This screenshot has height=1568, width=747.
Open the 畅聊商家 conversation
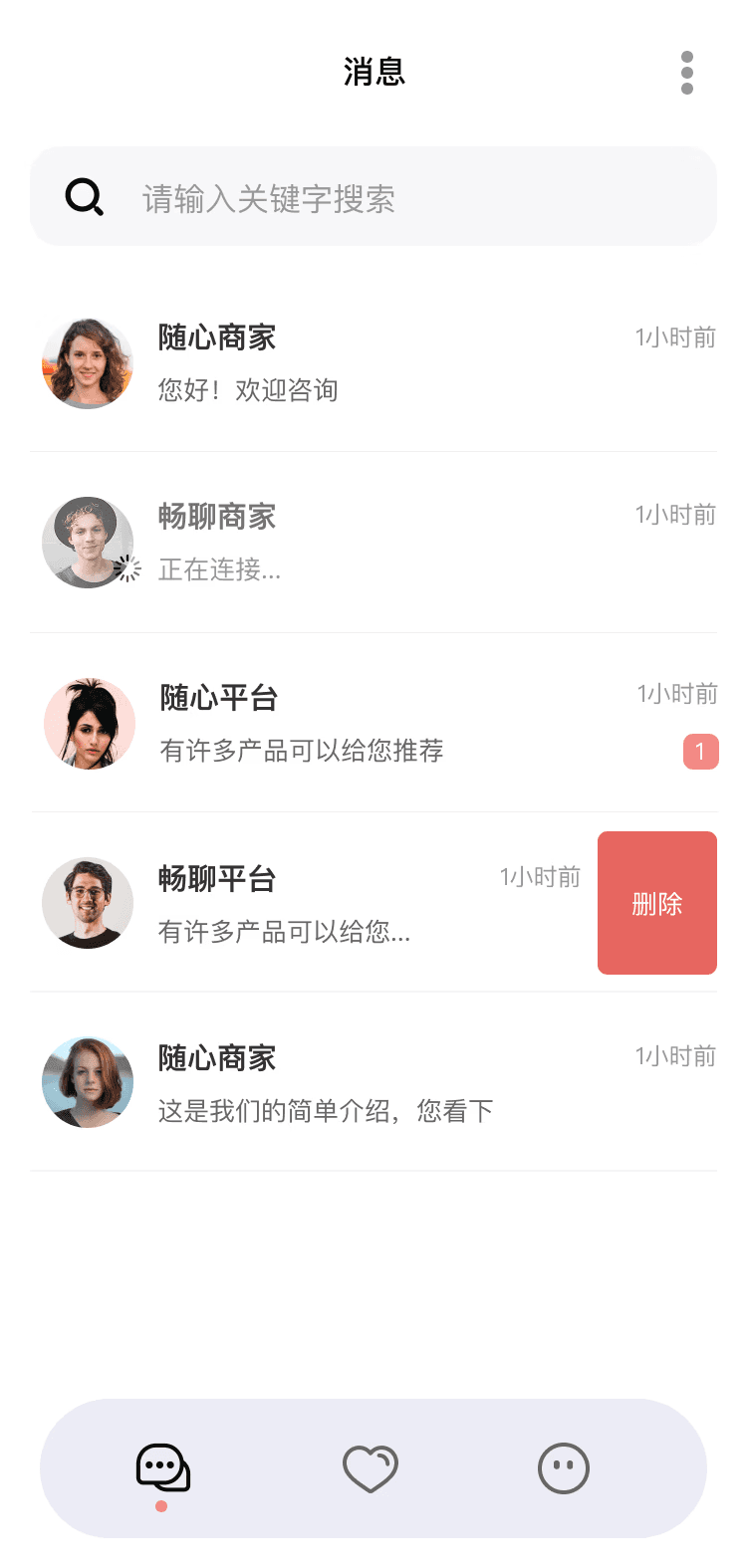pos(373,543)
